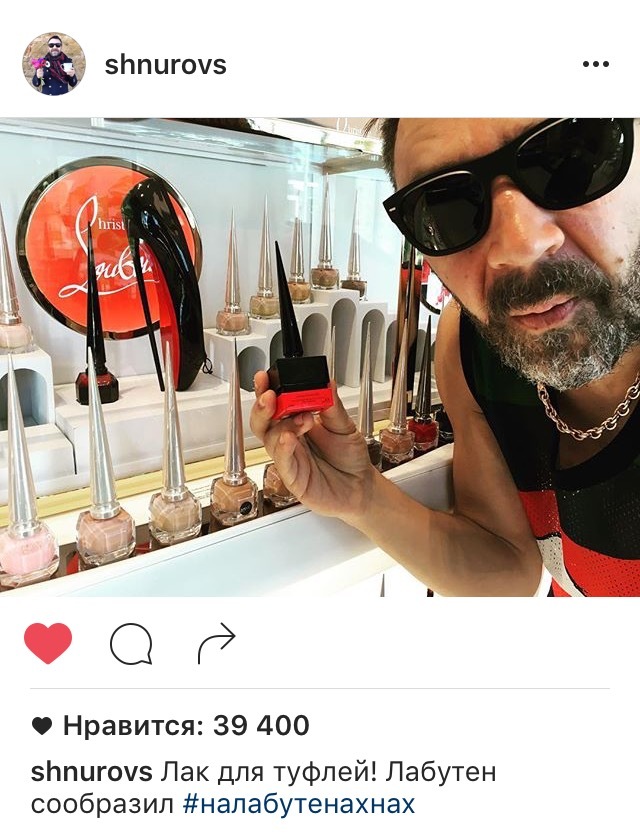The height and width of the screenshot is (835, 640).
Task: Unlike the post with heart icon
Action: [x=48, y=644]
